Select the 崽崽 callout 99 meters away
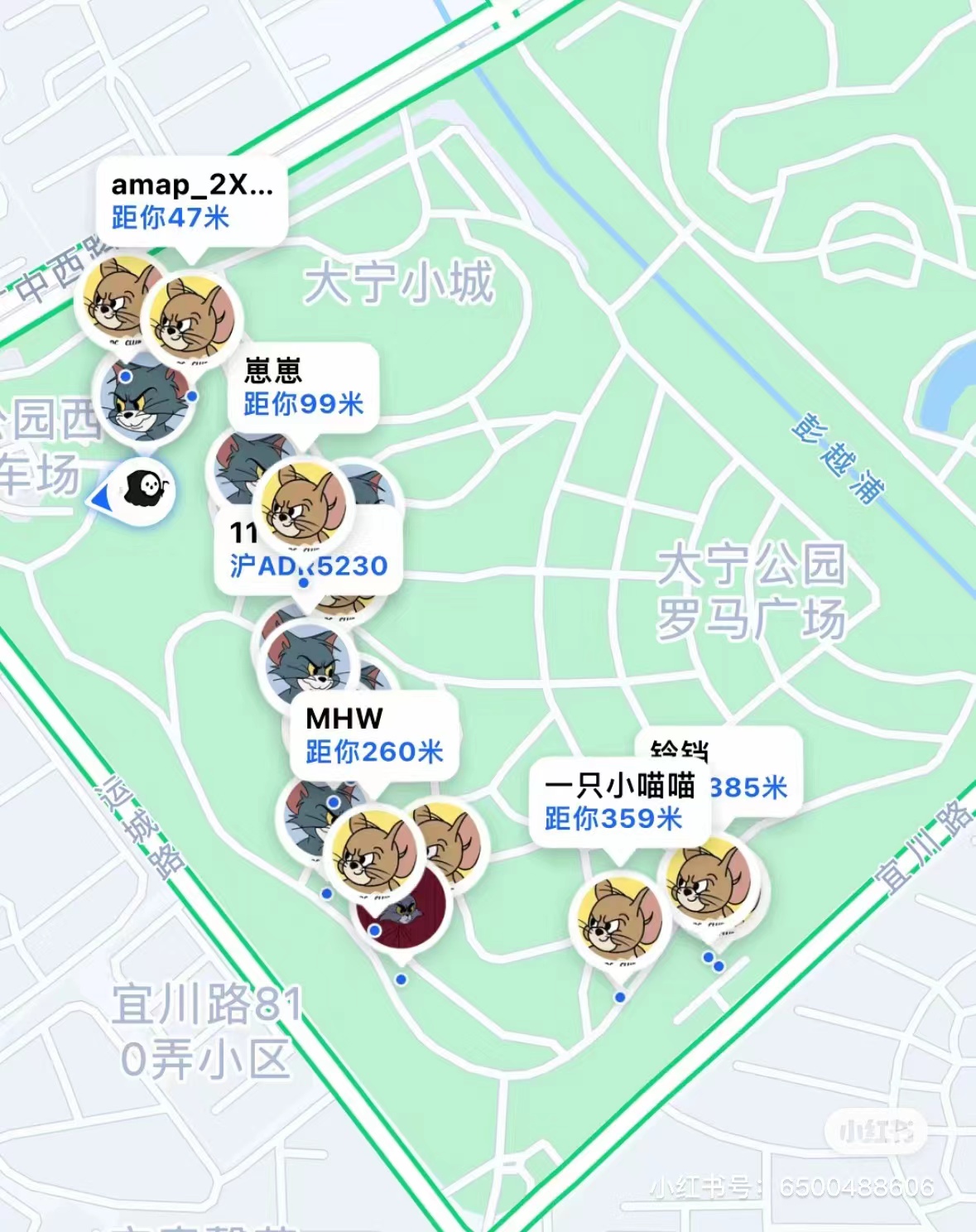The image size is (976, 1232). pos(303,387)
